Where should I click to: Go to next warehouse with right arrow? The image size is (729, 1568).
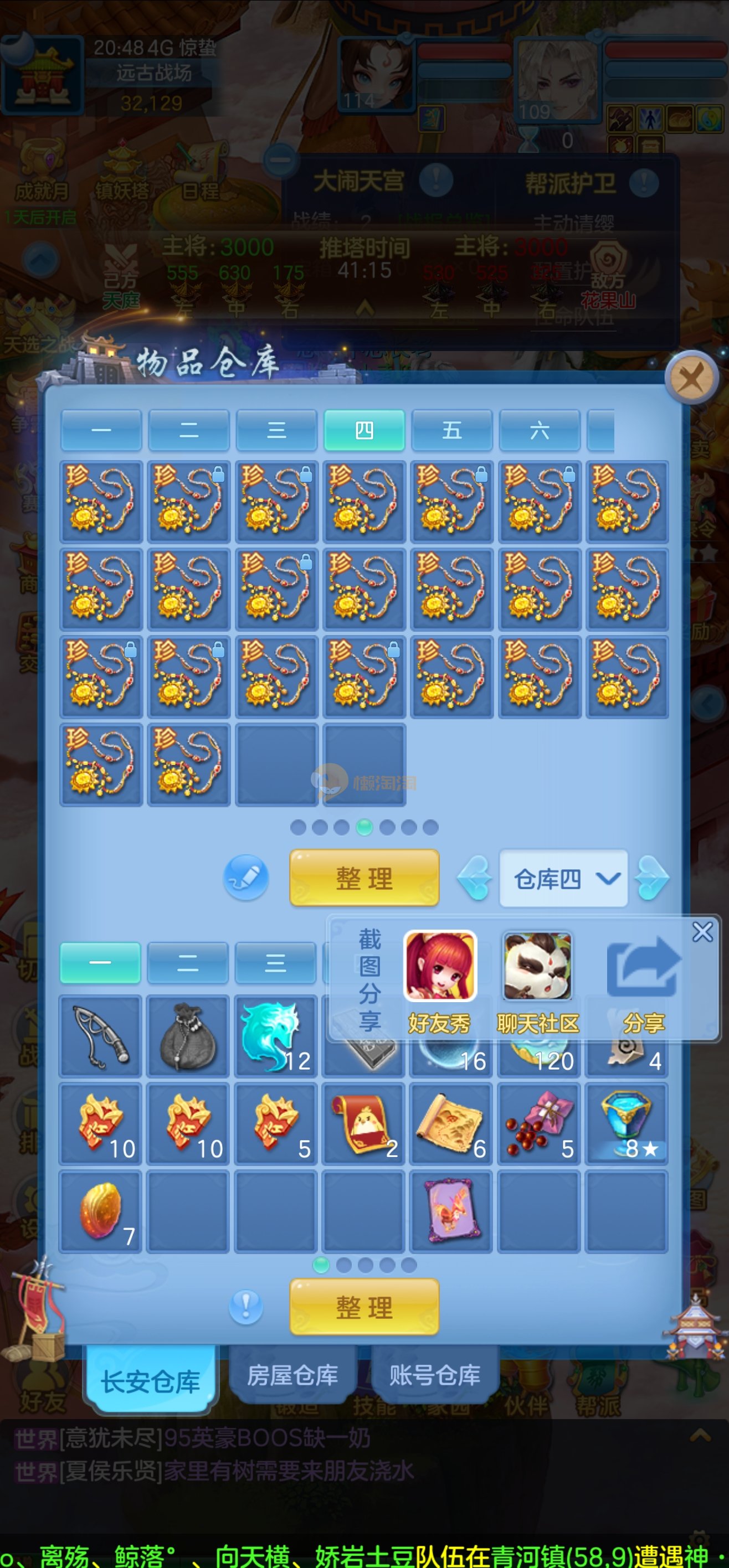click(651, 878)
